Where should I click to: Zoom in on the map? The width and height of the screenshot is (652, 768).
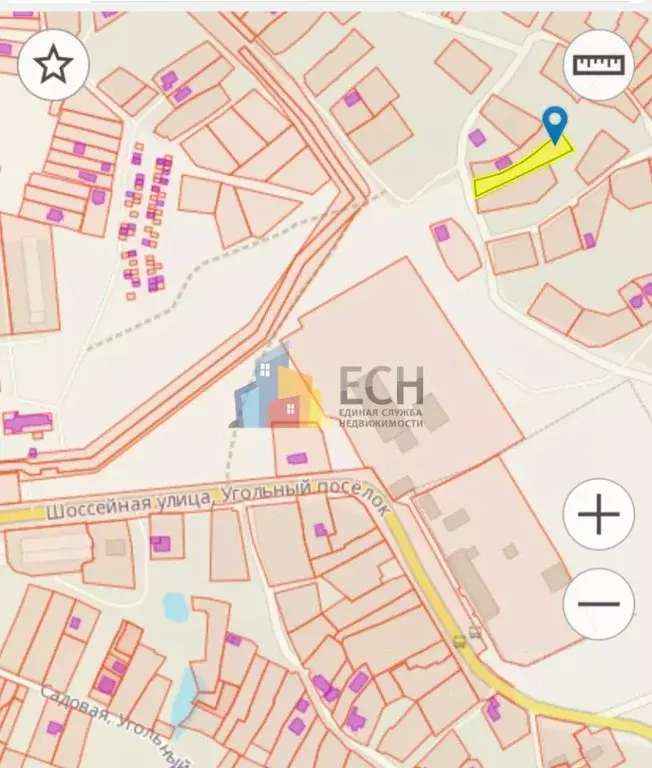pos(599,515)
